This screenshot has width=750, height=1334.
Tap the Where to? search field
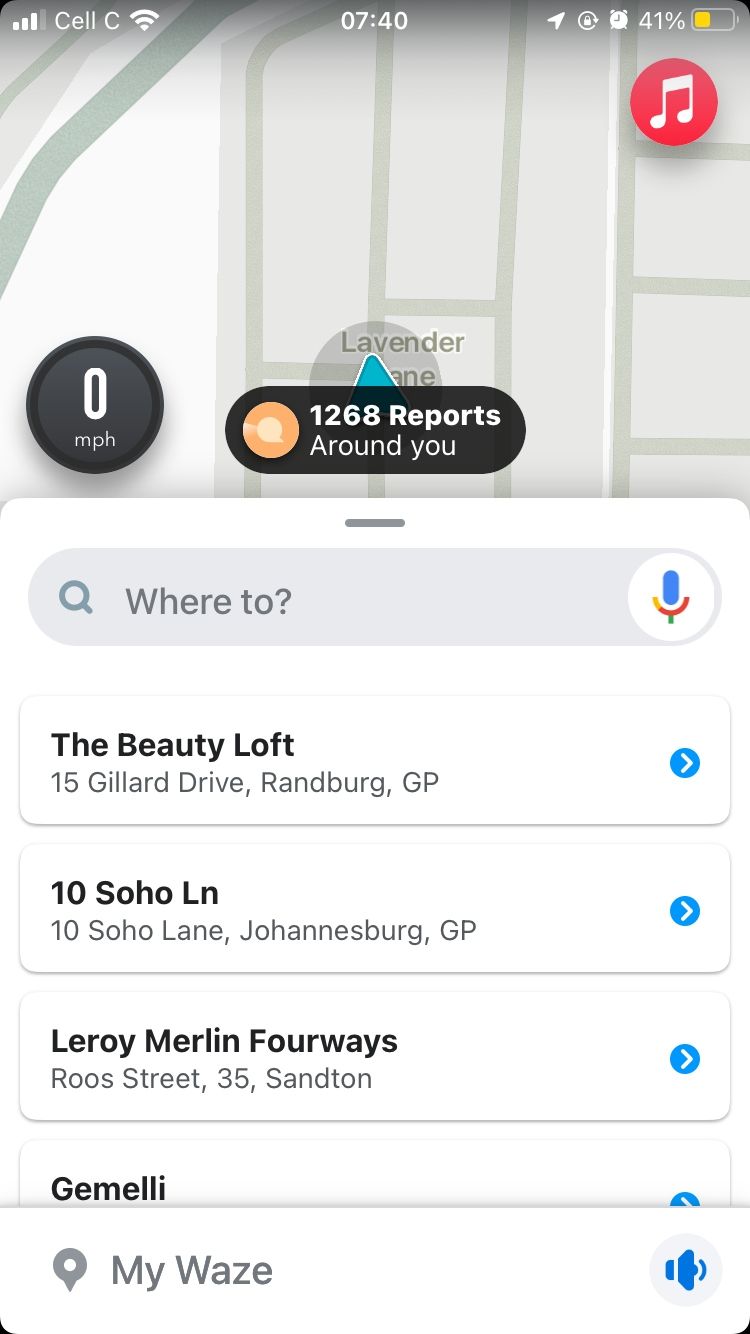300,596
